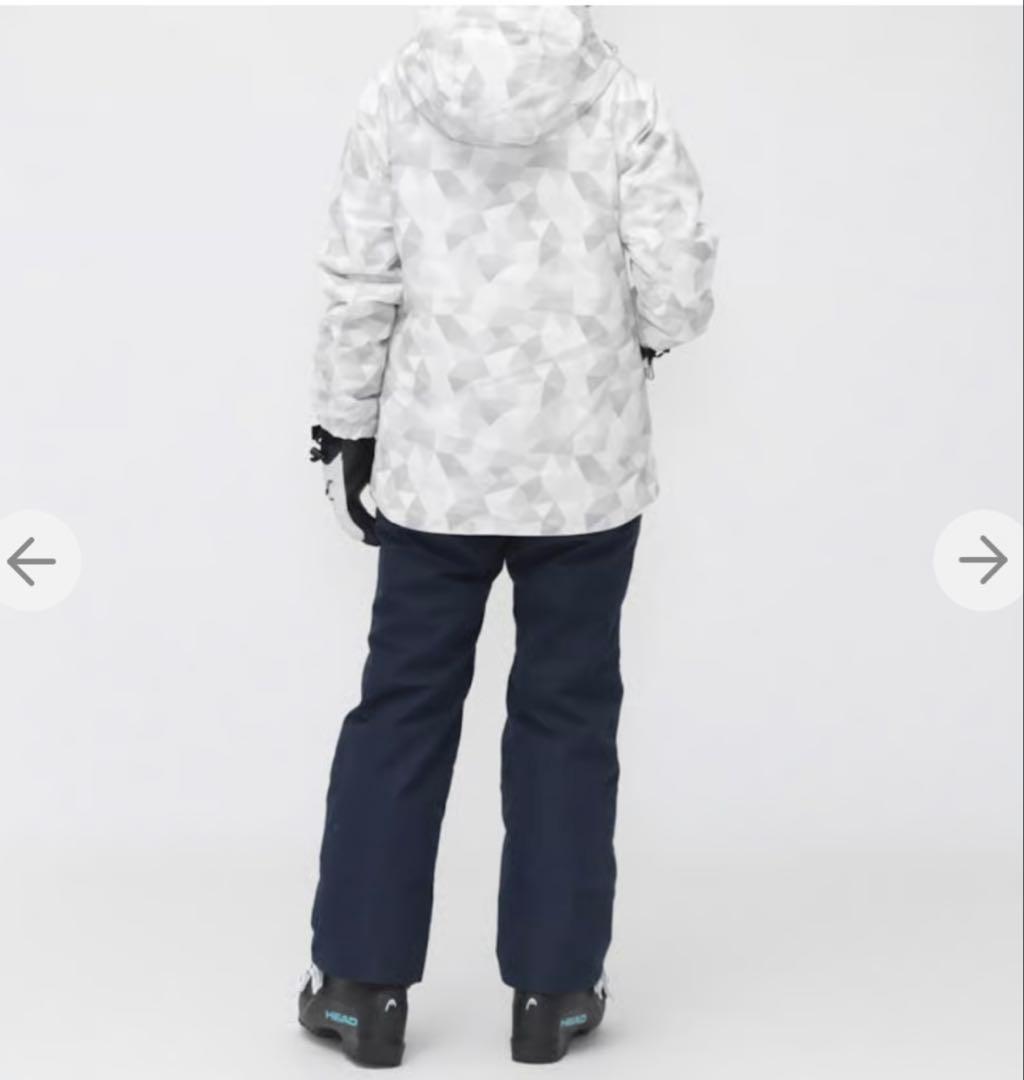
Task: Go to the previous product photo
Action: coord(32,561)
